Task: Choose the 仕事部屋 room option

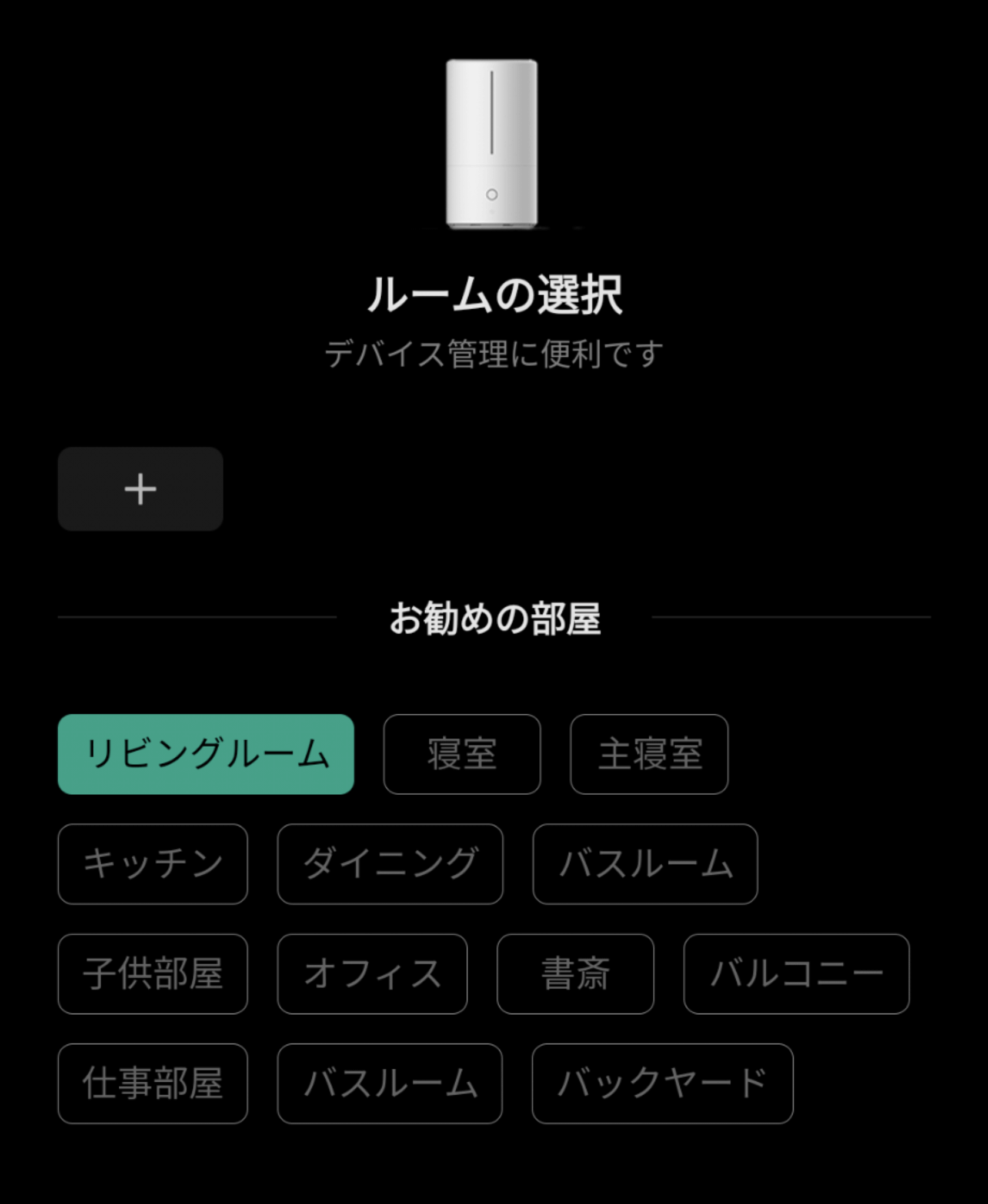Action: tap(152, 1083)
